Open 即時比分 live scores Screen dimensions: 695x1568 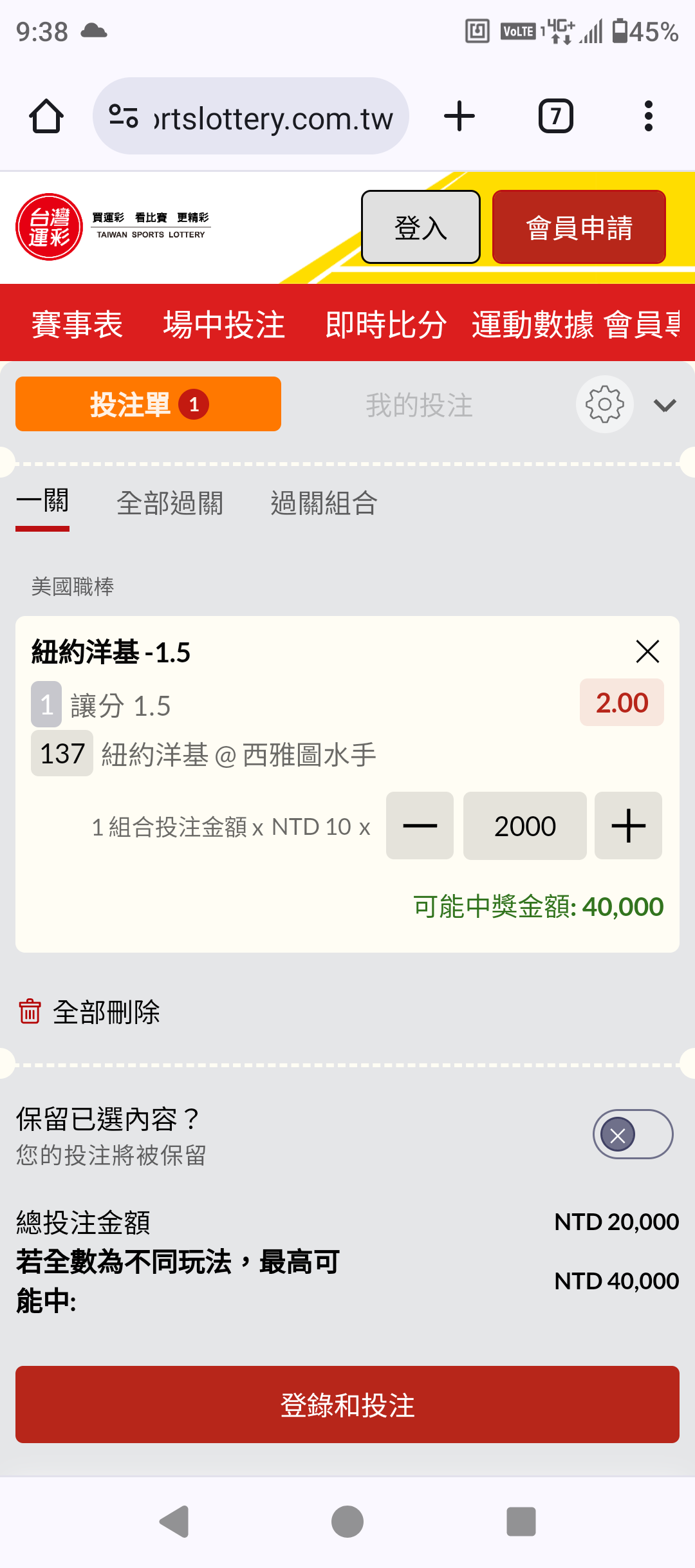pos(386,324)
